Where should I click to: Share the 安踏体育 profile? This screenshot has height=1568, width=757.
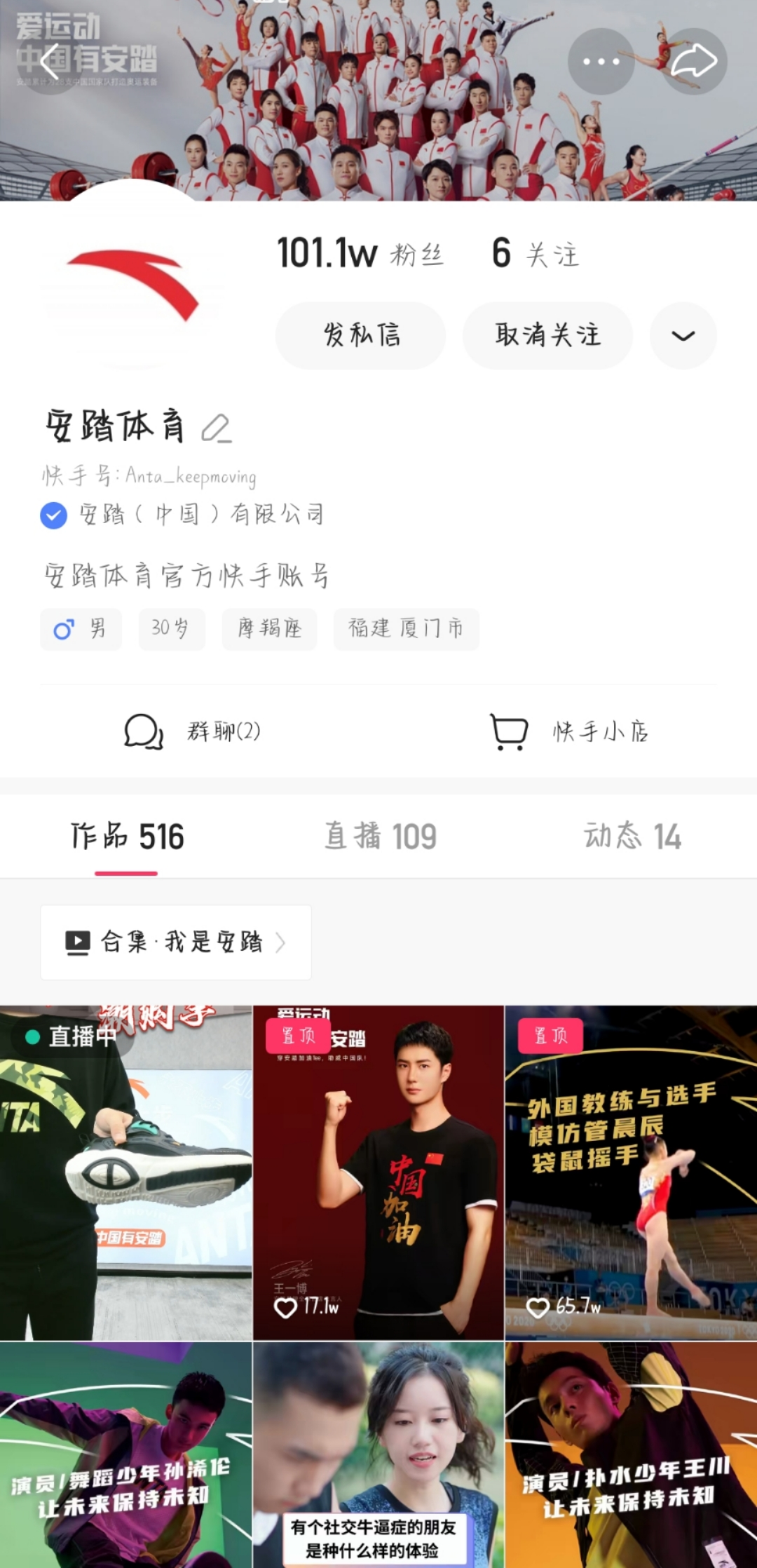point(693,62)
